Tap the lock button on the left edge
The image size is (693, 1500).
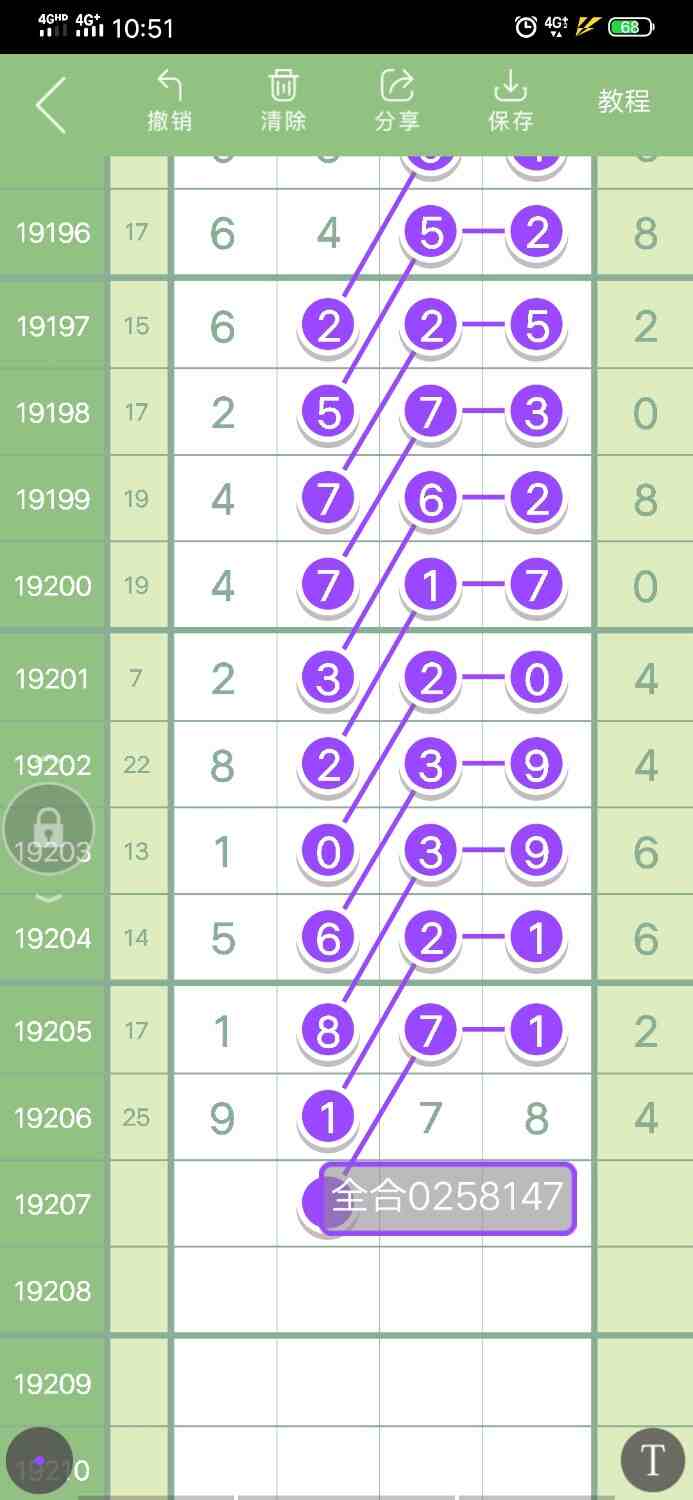48,829
